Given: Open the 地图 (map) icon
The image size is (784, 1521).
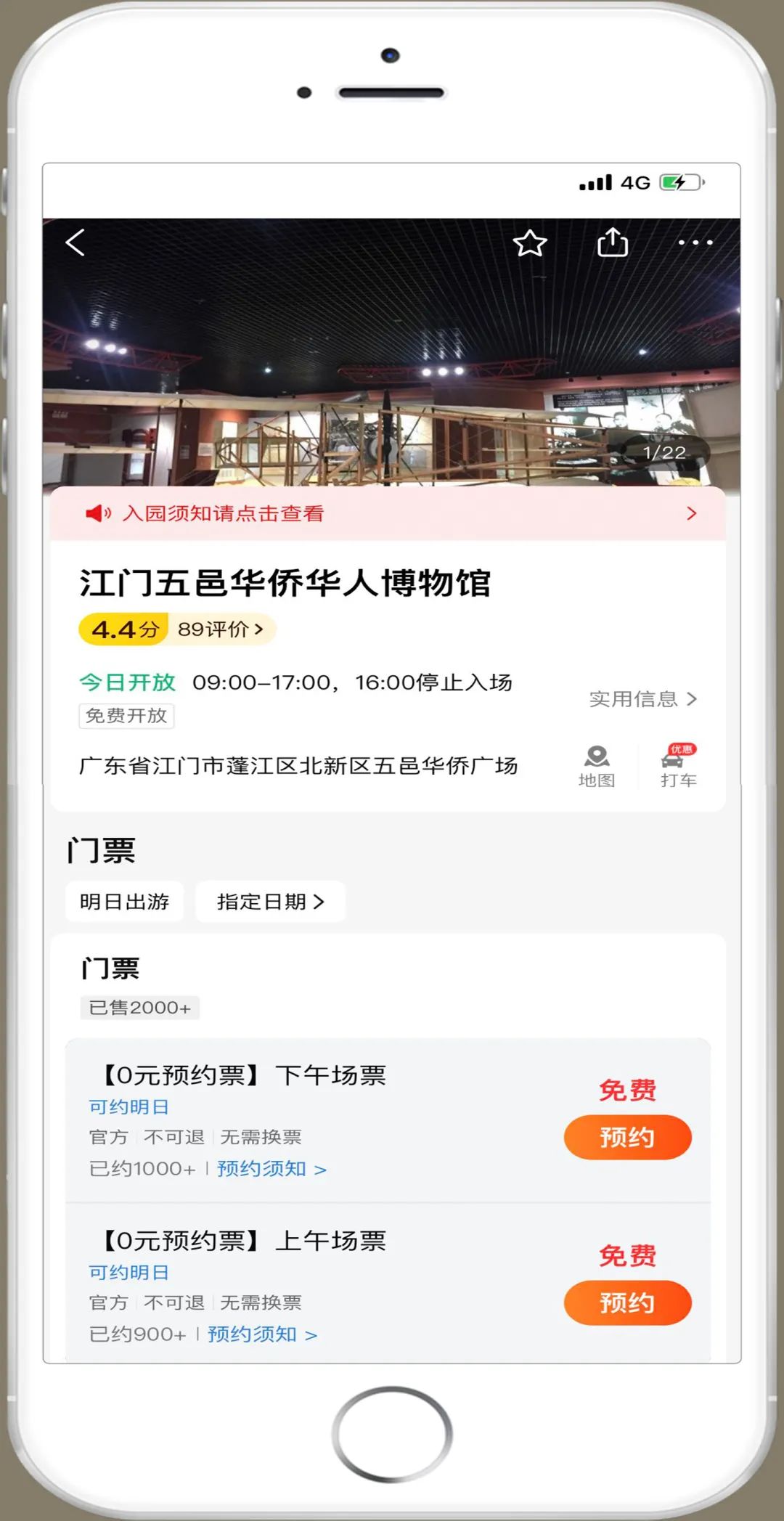Looking at the screenshot, I should click(597, 766).
